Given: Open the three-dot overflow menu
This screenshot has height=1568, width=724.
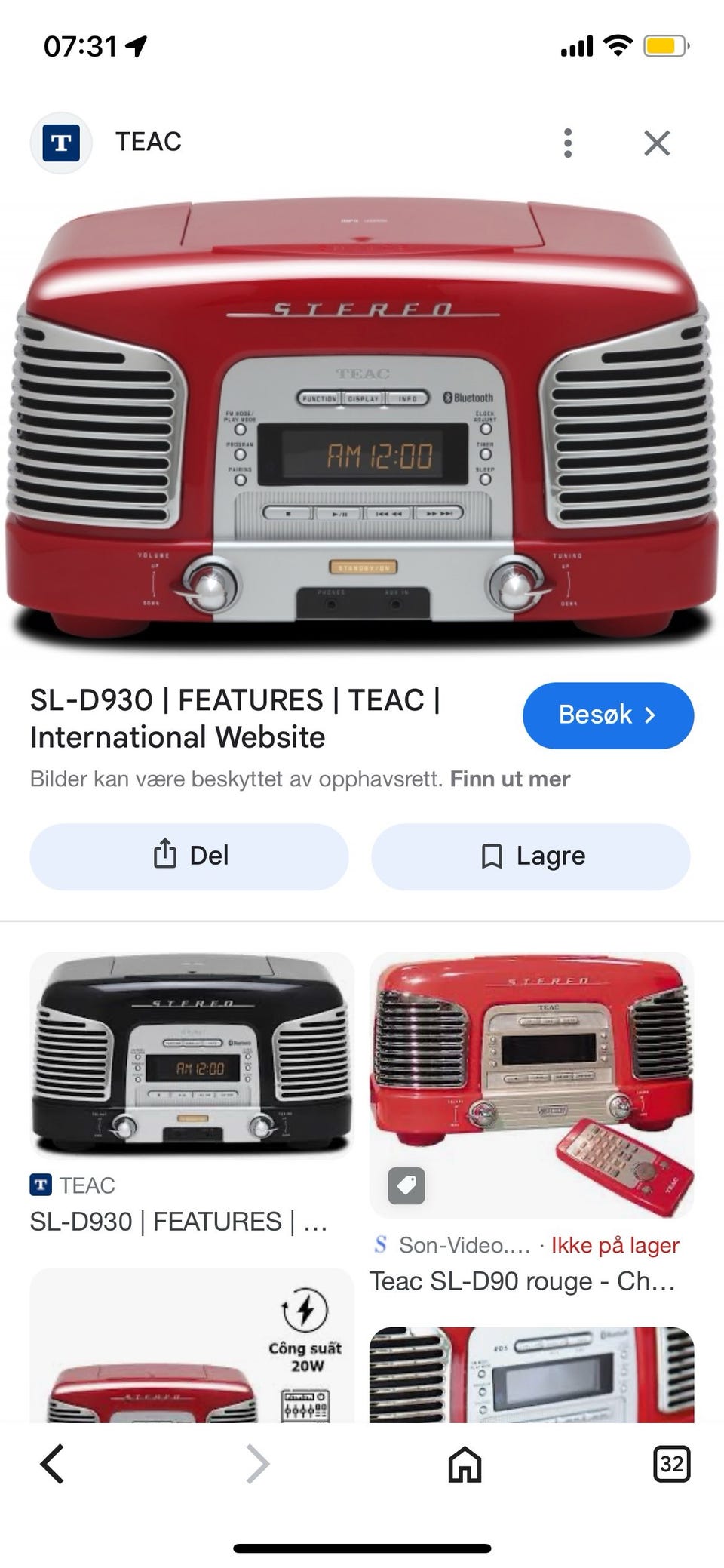Looking at the screenshot, I should (568, 143).
